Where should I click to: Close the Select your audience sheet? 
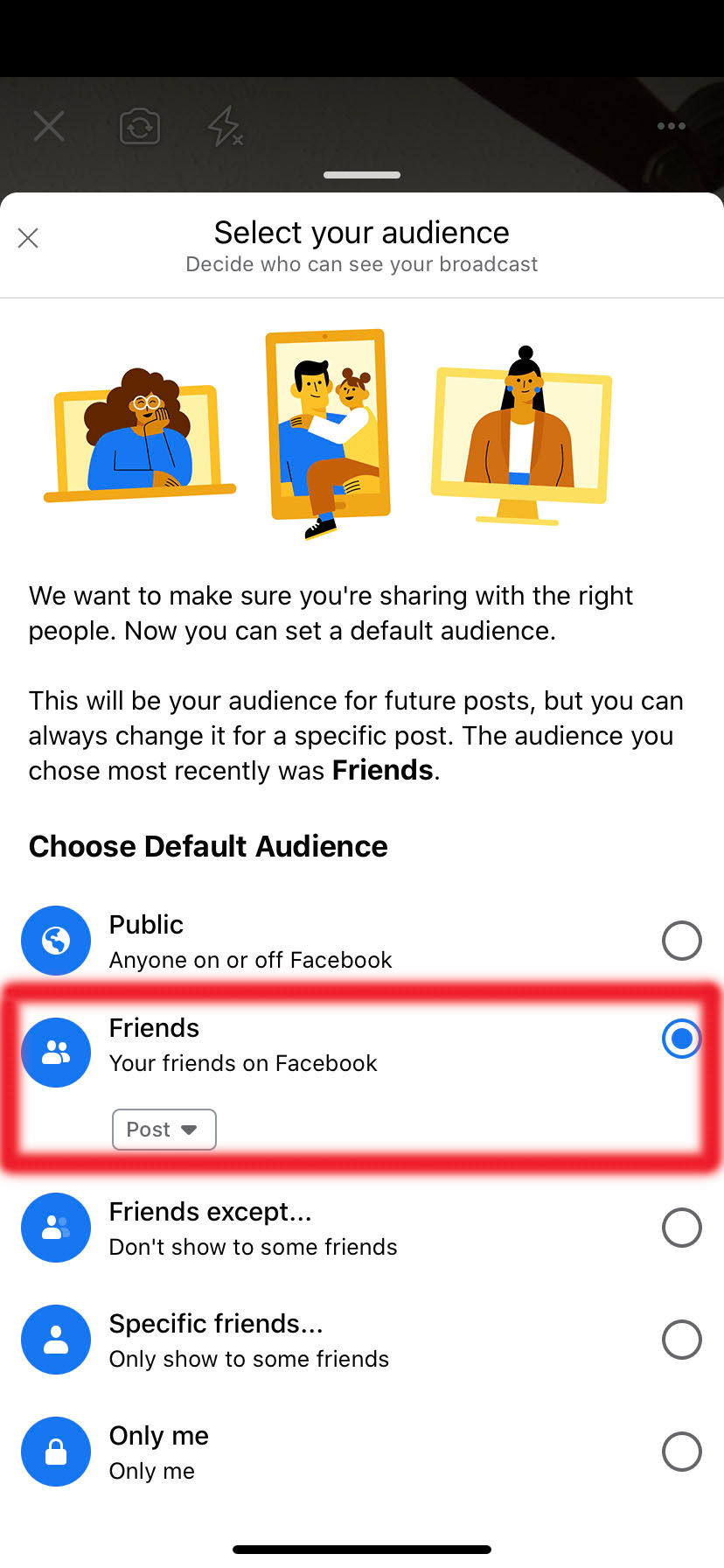coord(28,238)
